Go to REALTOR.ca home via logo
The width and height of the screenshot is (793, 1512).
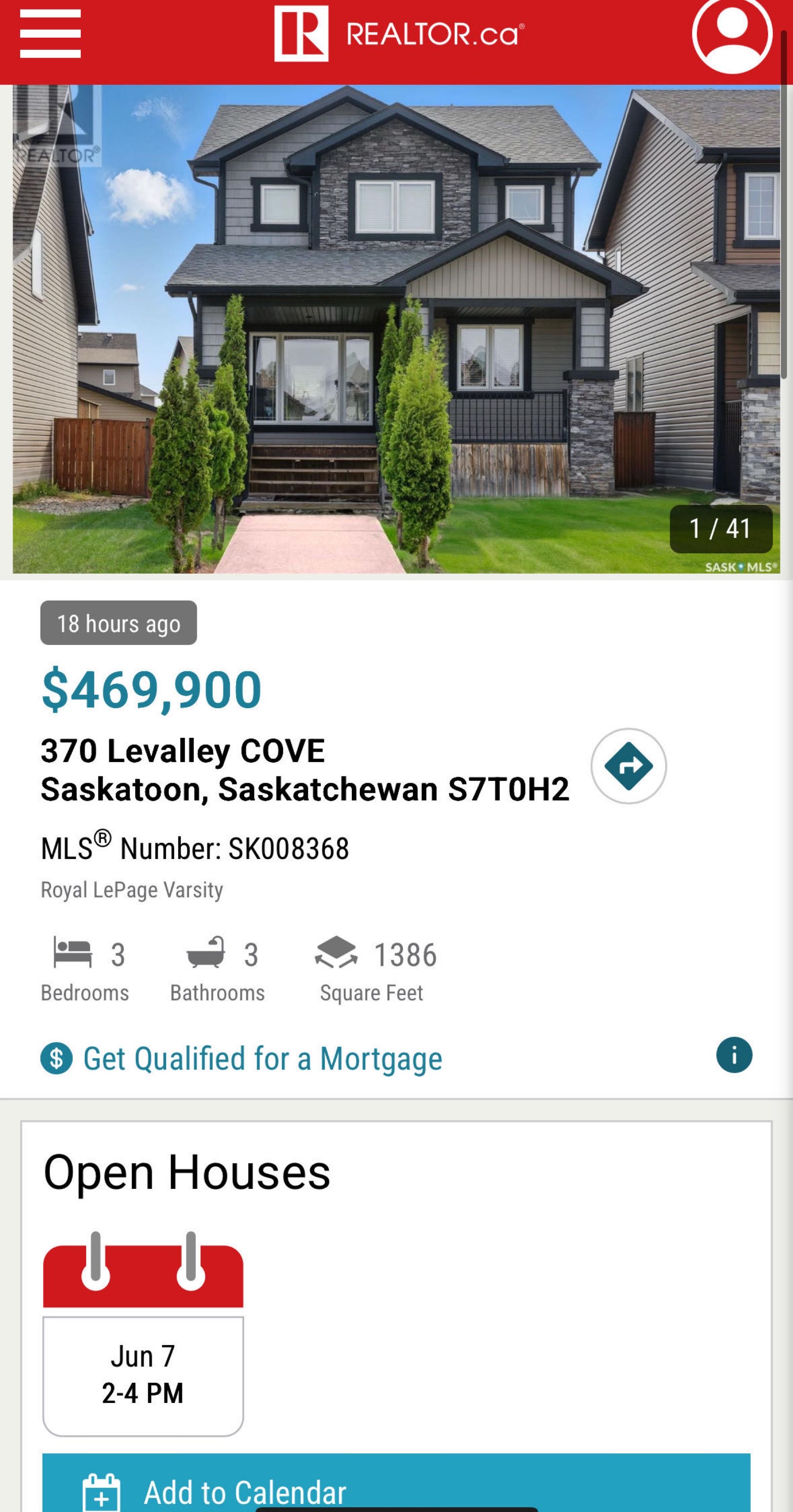tap(399, 34)
